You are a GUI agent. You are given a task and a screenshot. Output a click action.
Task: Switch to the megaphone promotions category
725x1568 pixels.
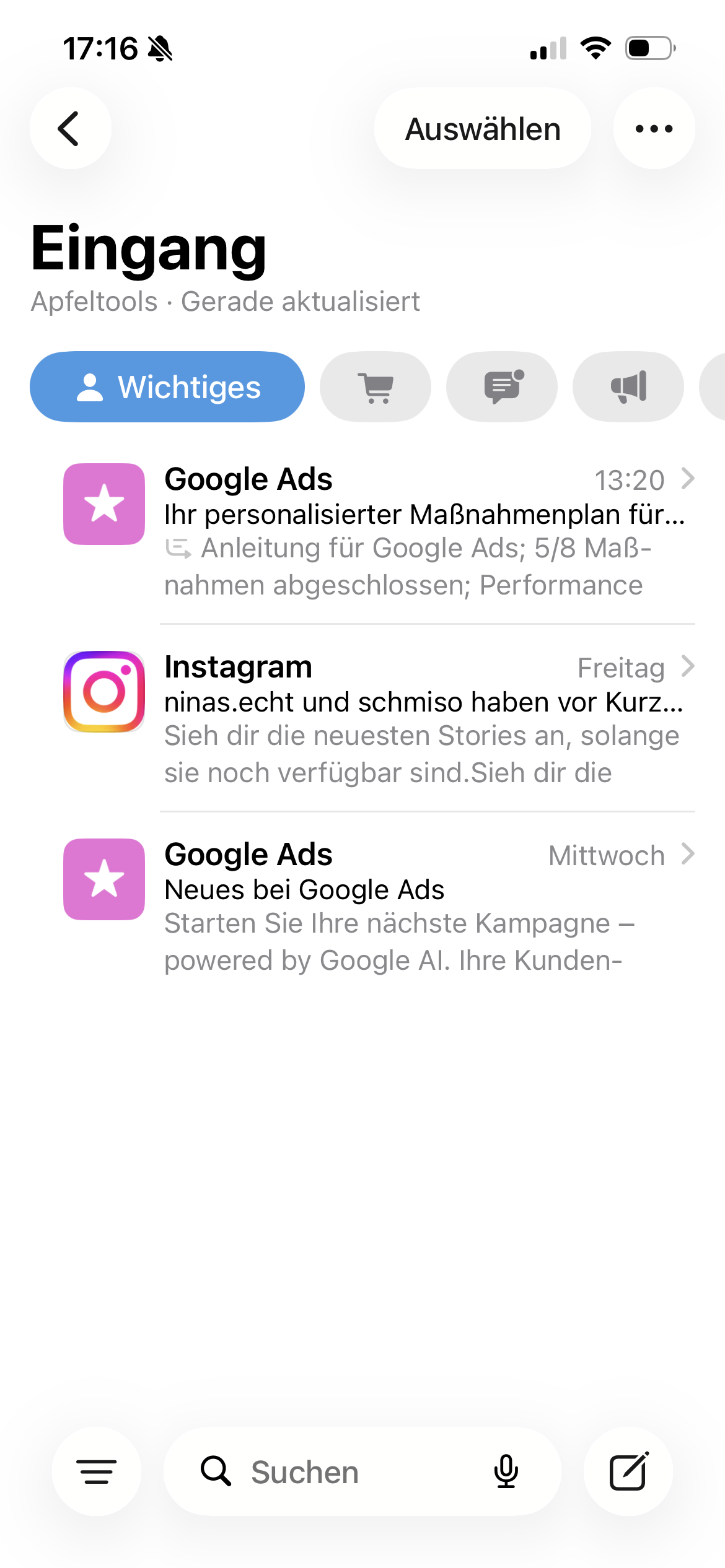click(628, 387)
